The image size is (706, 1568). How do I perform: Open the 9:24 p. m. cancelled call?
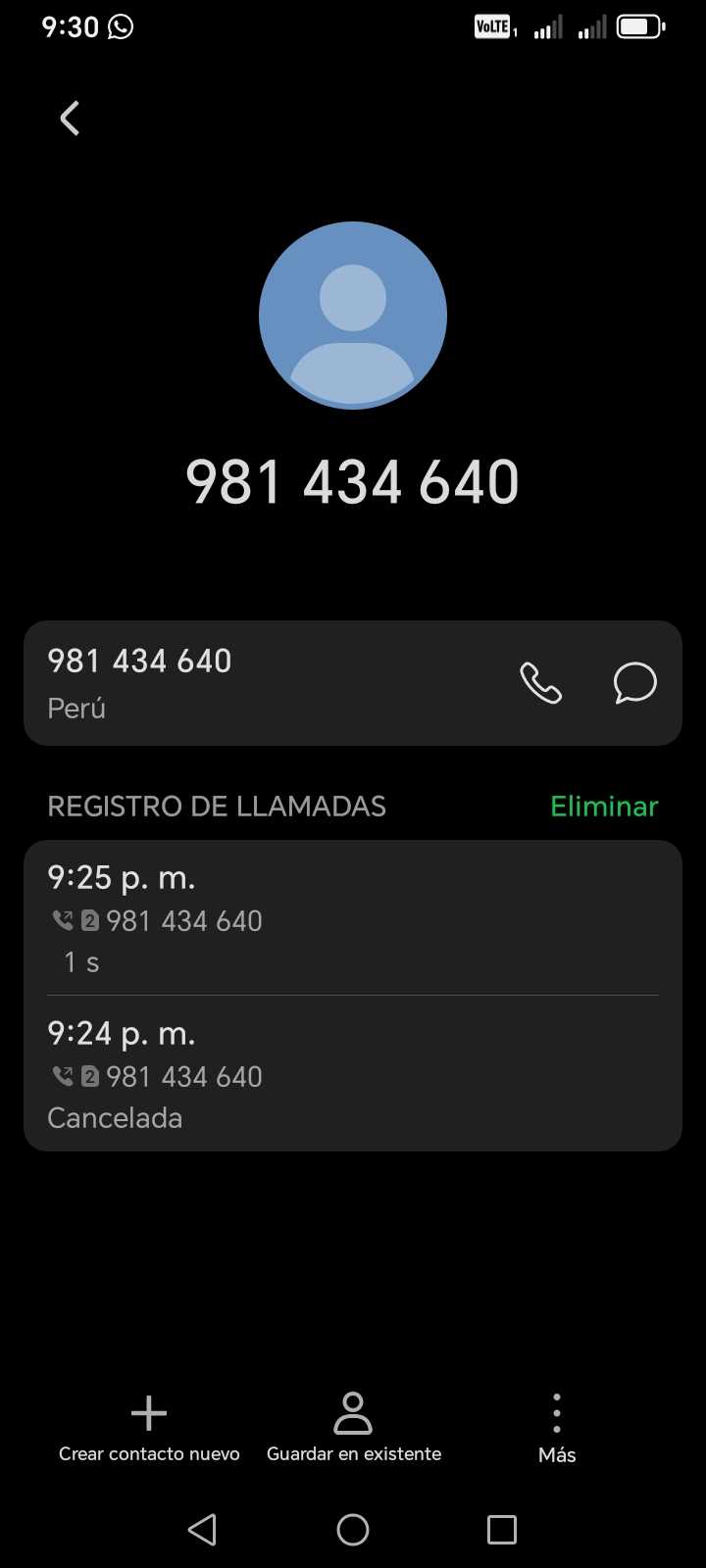coord(352,1074)
